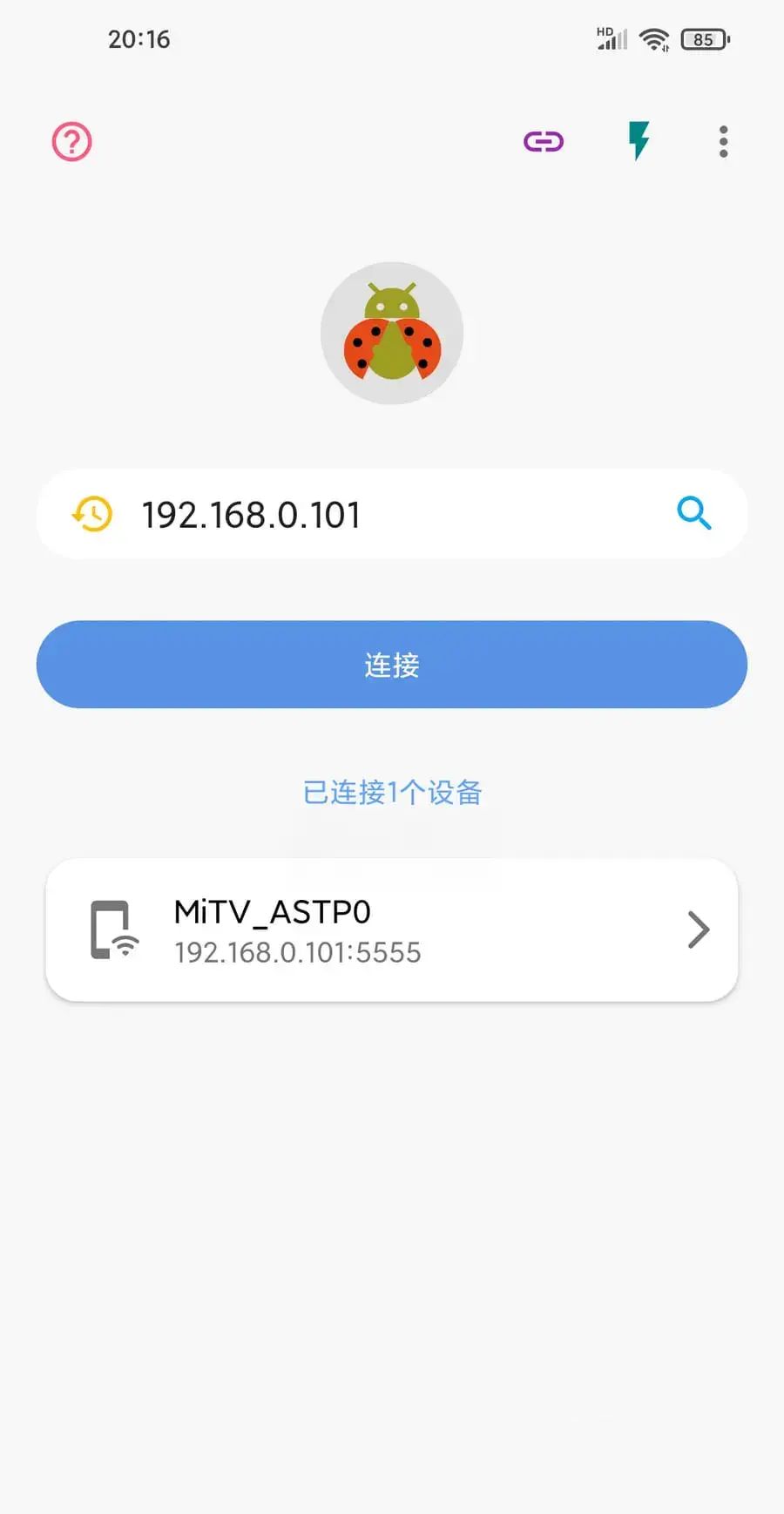
Task: Open connection history dropdown in address field
Action: click(92, 514)
